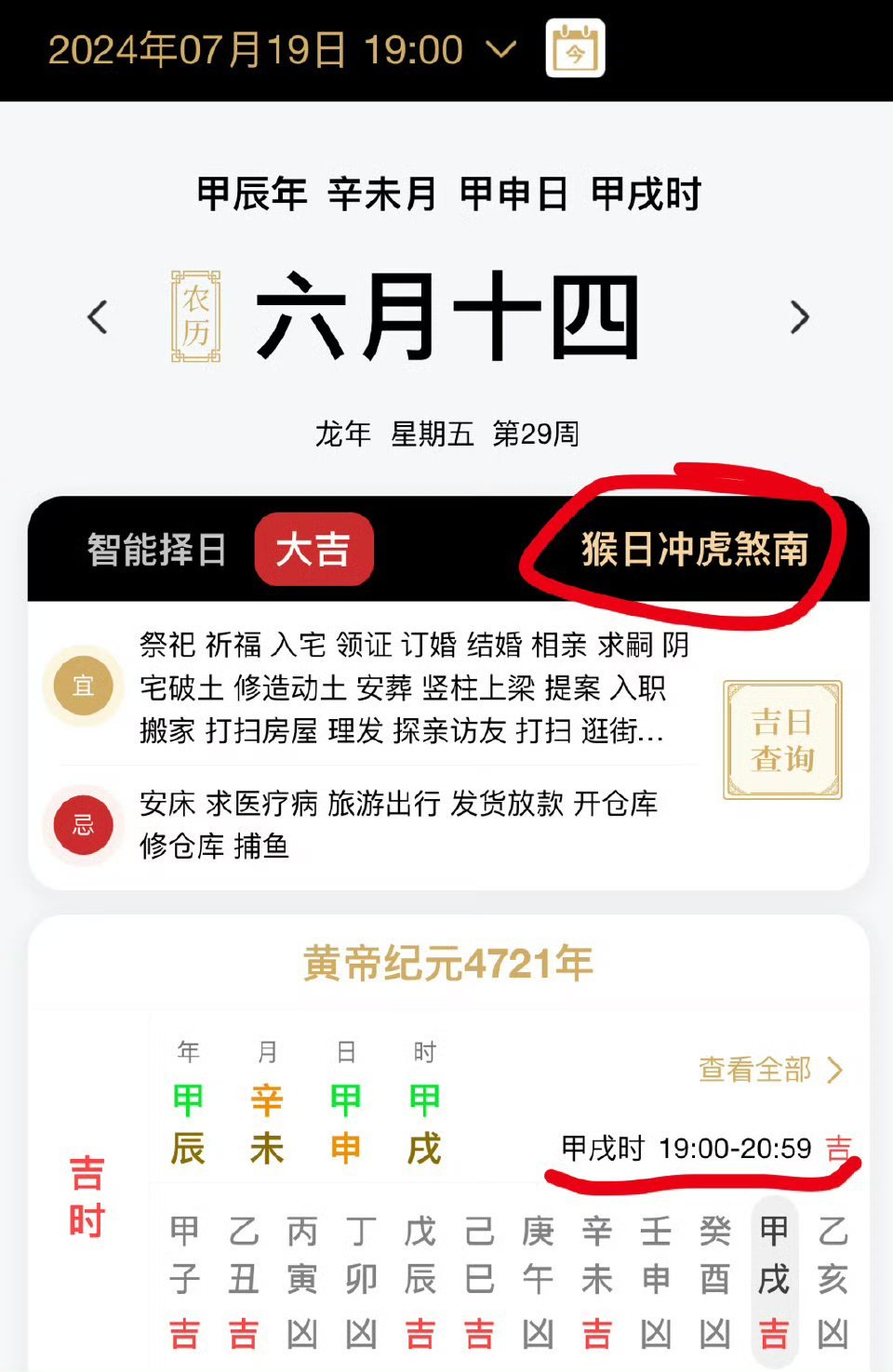This screenshot has width=893, height=1372.
Task: Tap the right arrow for next day
Action: 798,319
